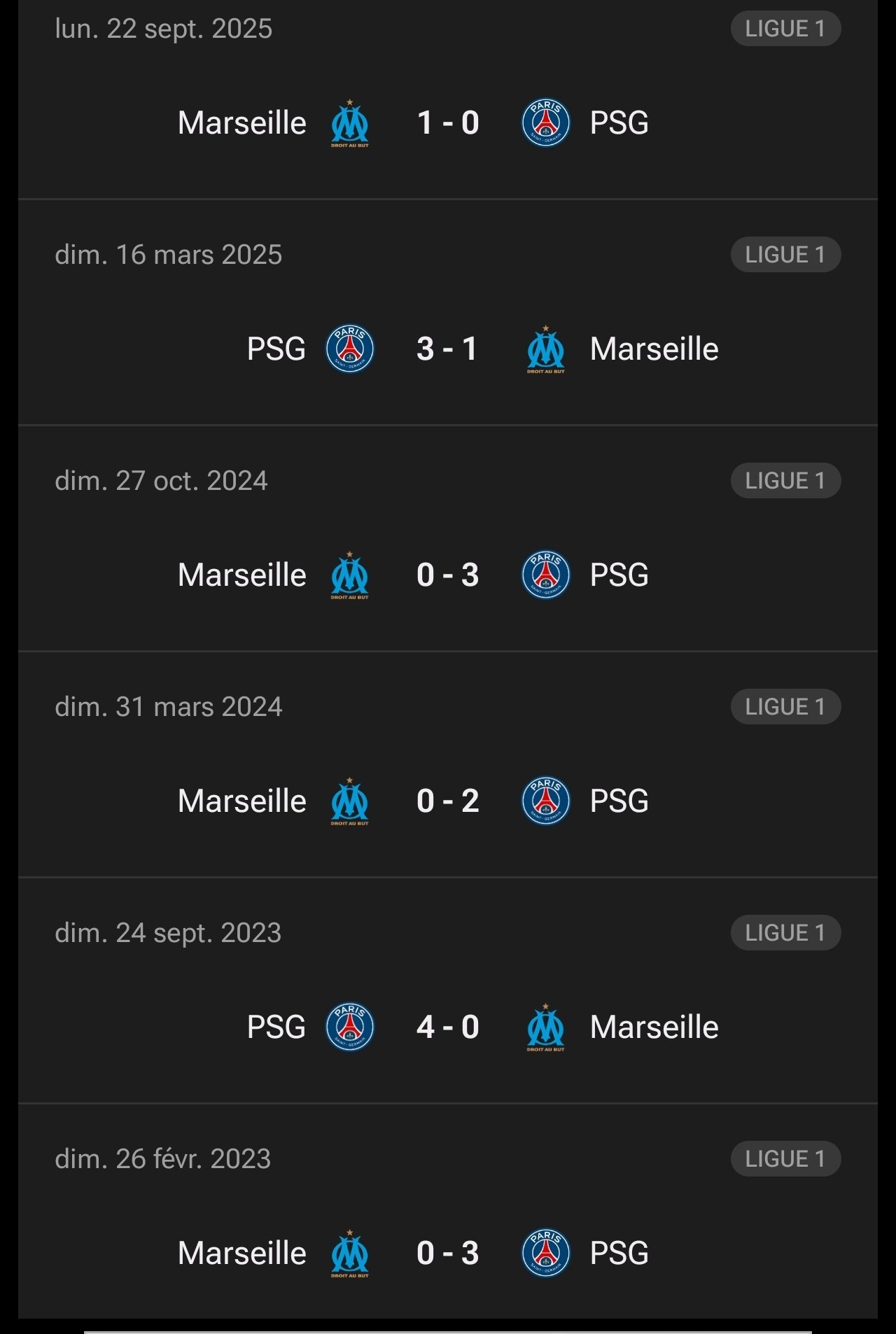896x1334 pixels.
Task: View the 16 mars 2025 PSG 3-1 Marseille match
Action: tap(448, 349)
